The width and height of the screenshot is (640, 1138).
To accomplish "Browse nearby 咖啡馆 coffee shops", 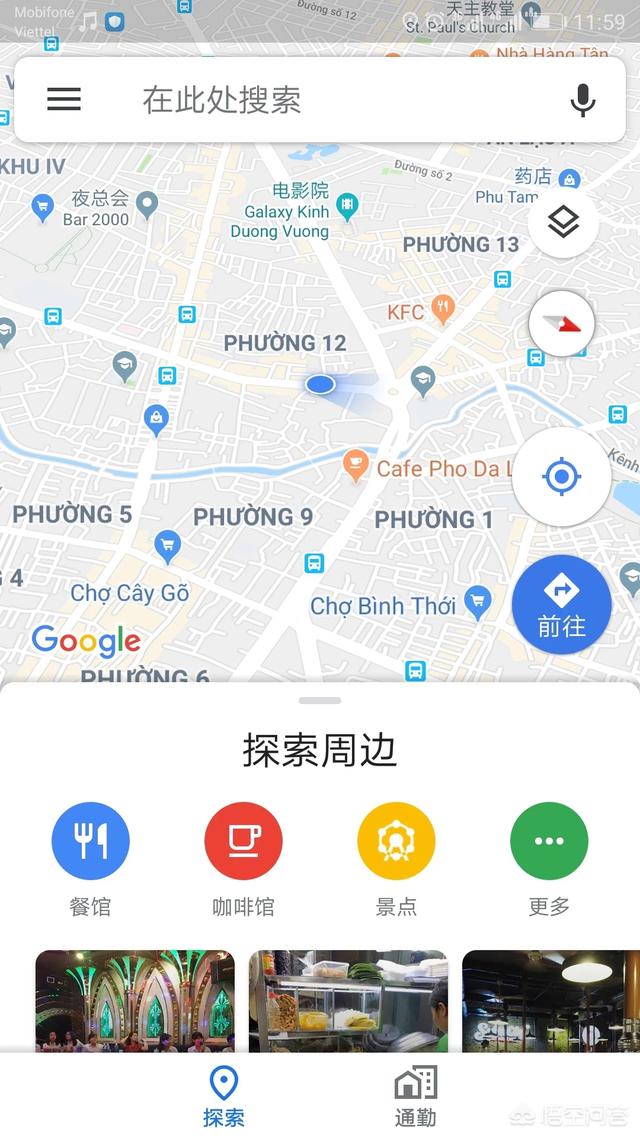I will tap(243, 841).
